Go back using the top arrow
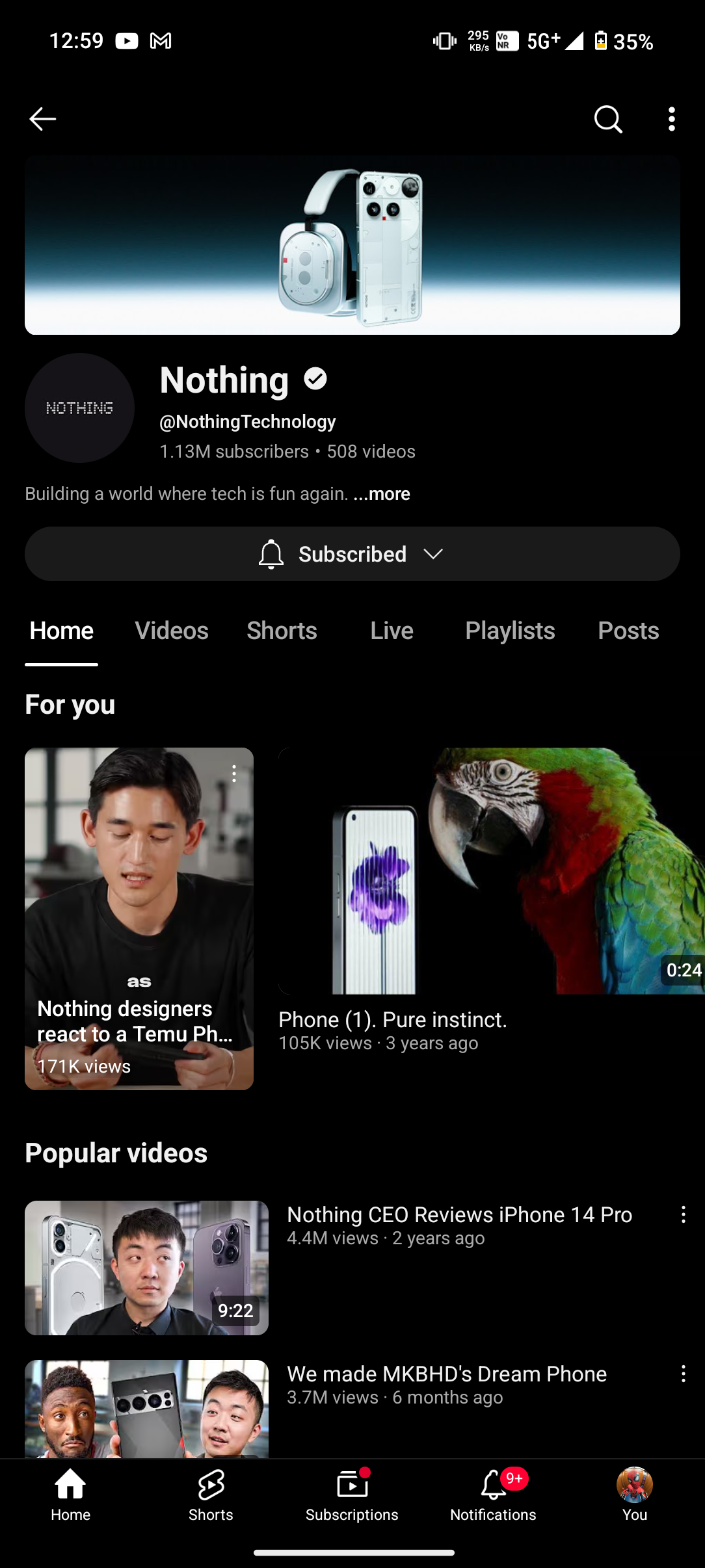This screenshot has height=1568, width=705. click(43, 119)
